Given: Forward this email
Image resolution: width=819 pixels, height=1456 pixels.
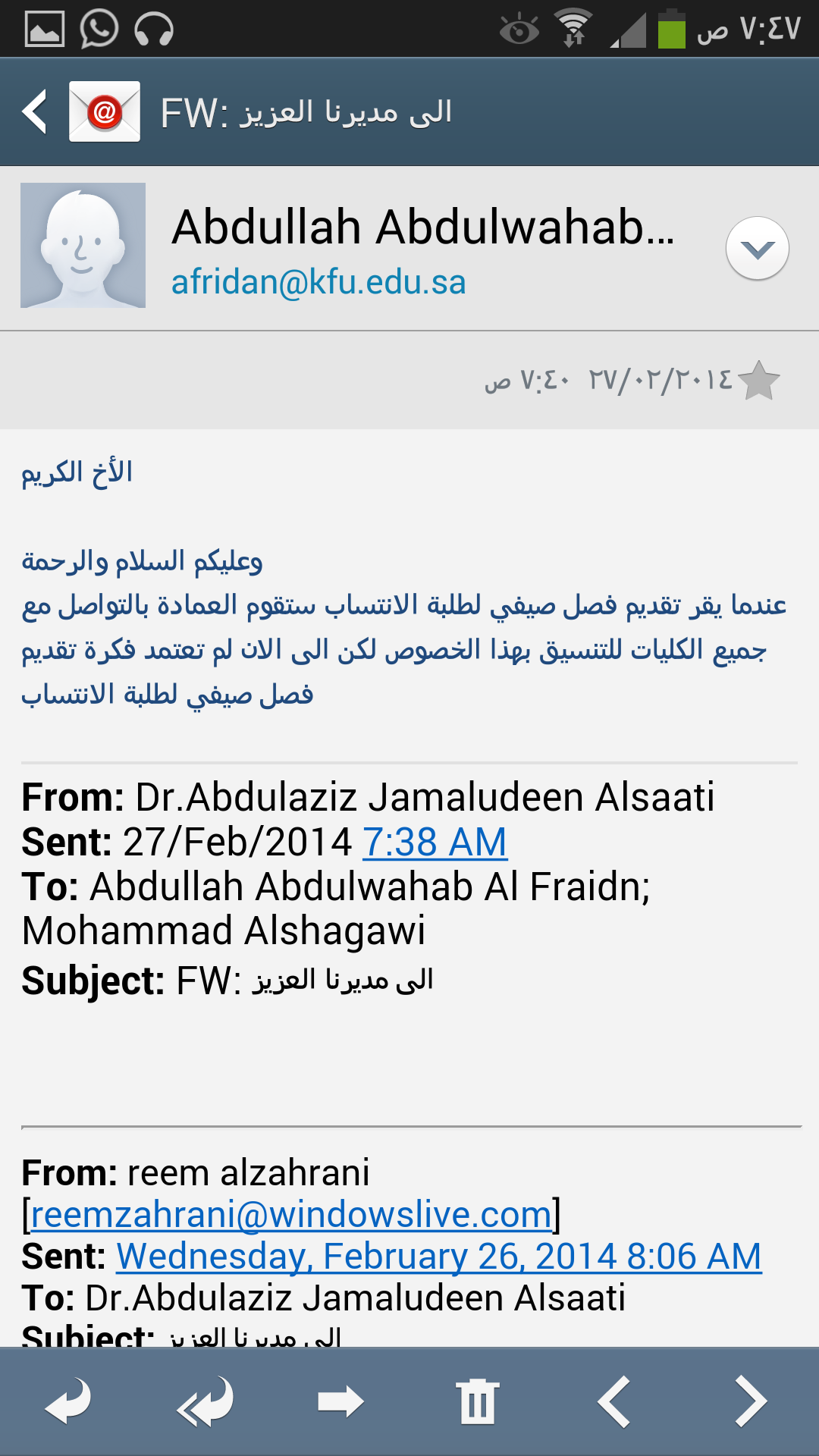Looking at the screenshot, I should (341, 1402).
